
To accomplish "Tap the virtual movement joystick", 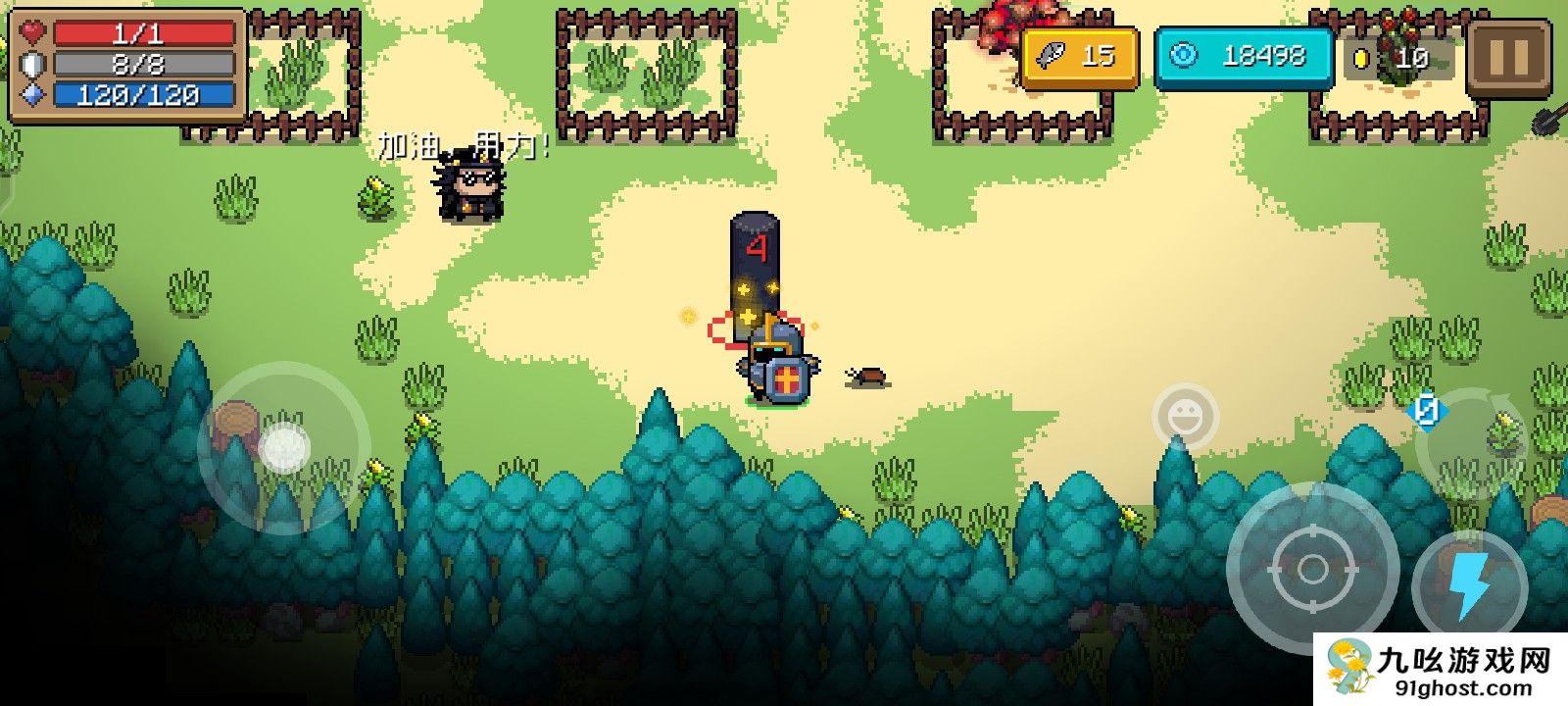I will (x=284, y=448).
